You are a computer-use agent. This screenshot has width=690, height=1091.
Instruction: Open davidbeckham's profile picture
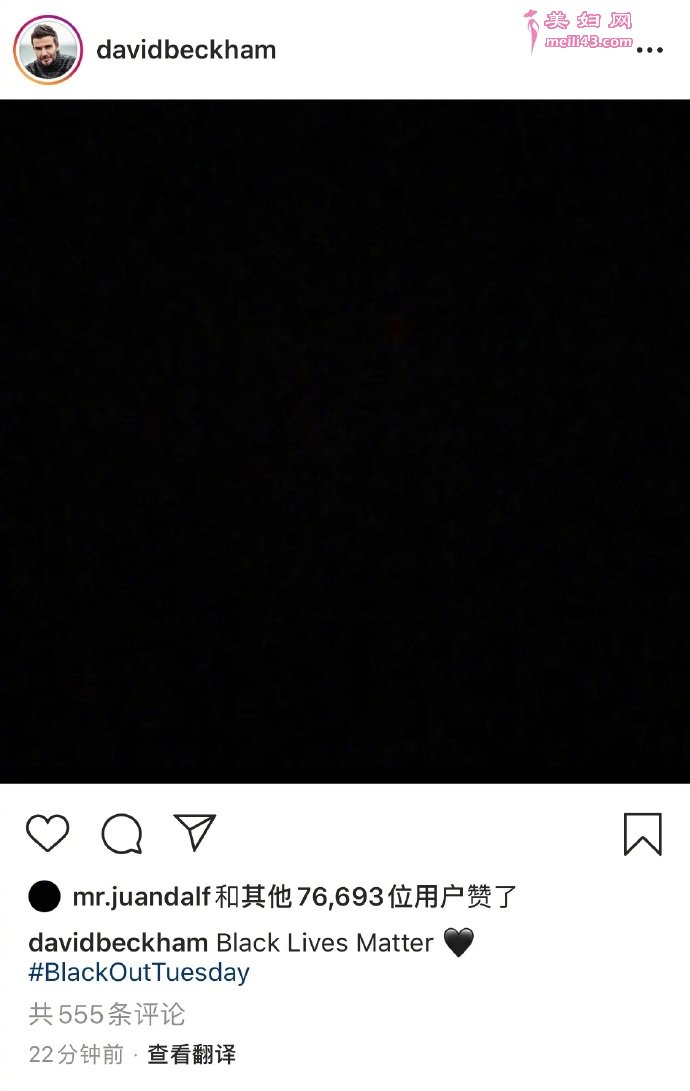click(47, 49)
